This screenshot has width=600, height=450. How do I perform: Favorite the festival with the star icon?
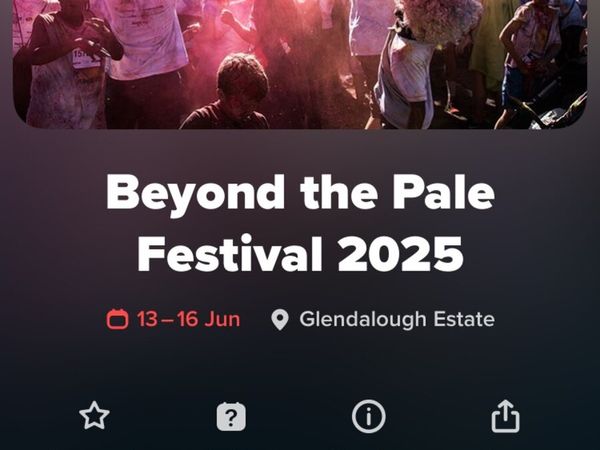click(x=94, y=415)
